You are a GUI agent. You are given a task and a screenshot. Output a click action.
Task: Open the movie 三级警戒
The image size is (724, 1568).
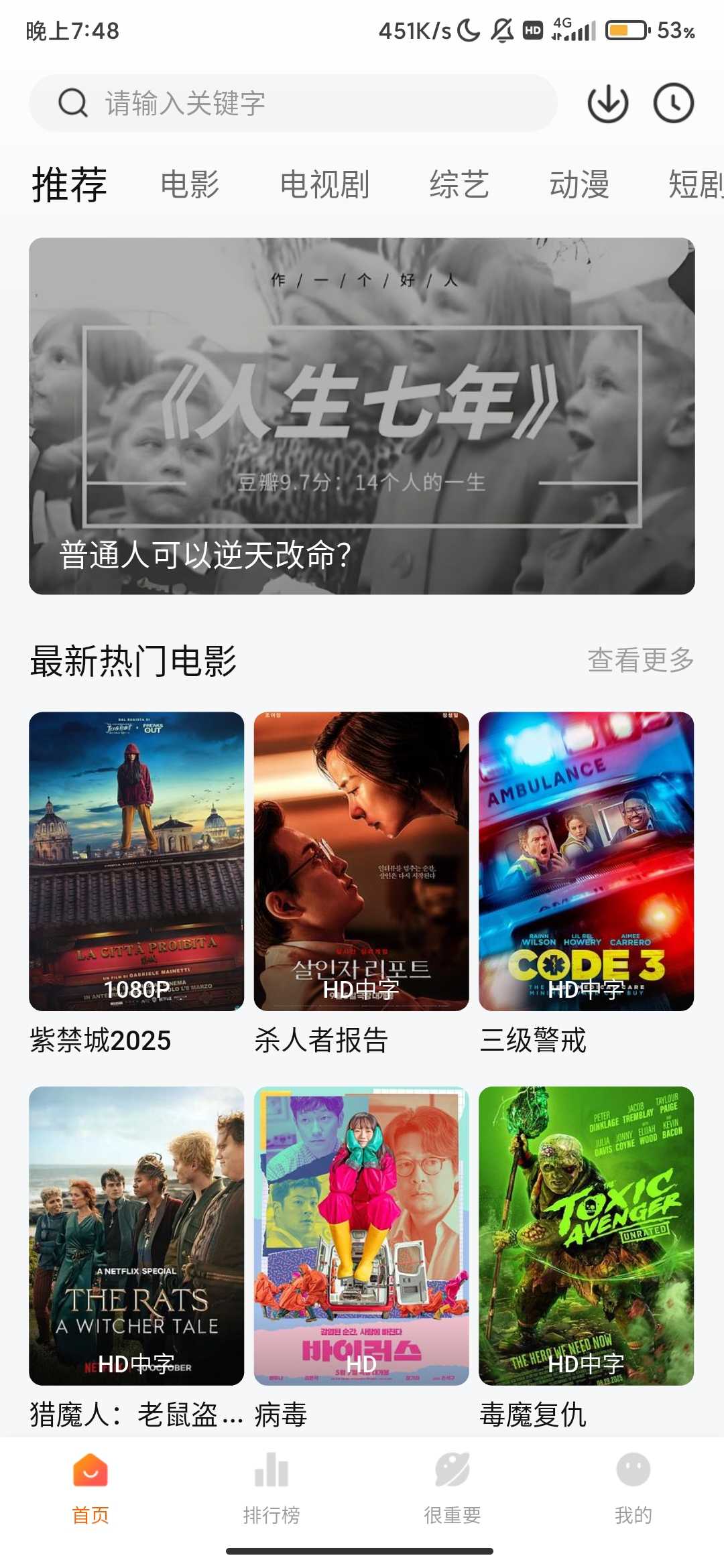point(586,861)
